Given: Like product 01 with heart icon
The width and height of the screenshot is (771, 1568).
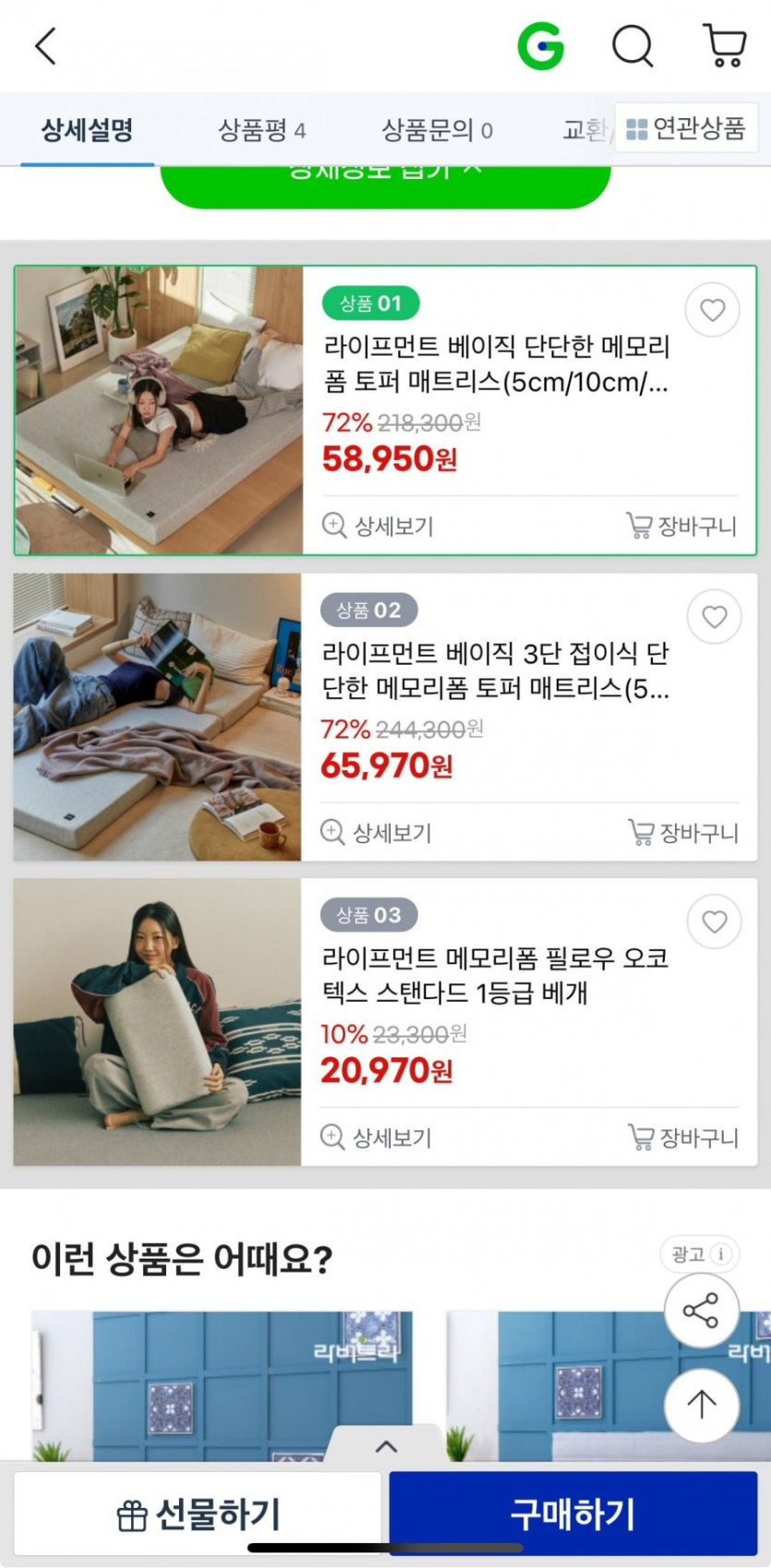Looking at the screenshot, I should 712,310.
